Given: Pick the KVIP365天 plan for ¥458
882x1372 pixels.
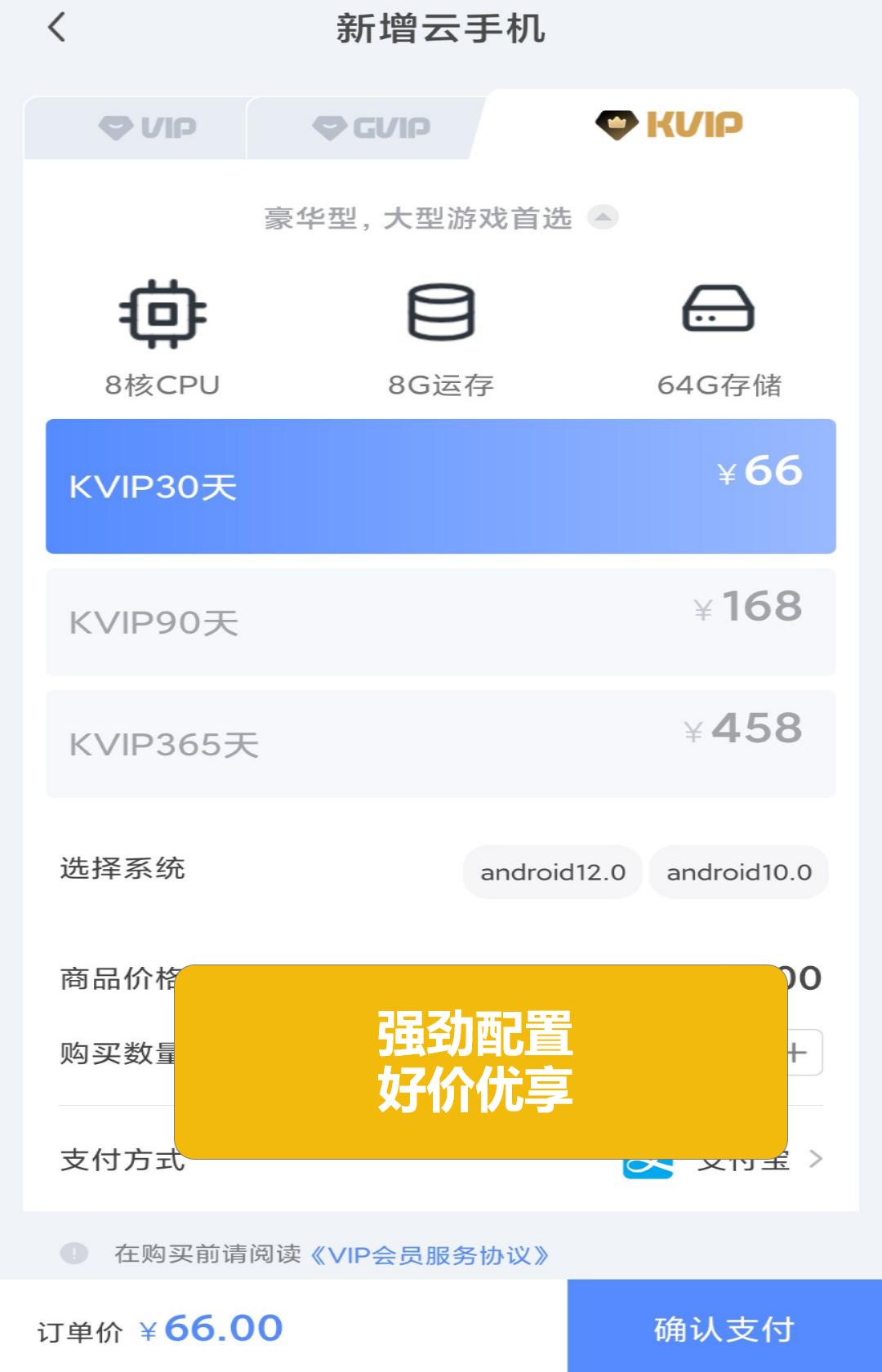Looking at the screenshot, I should pos(441,743).
